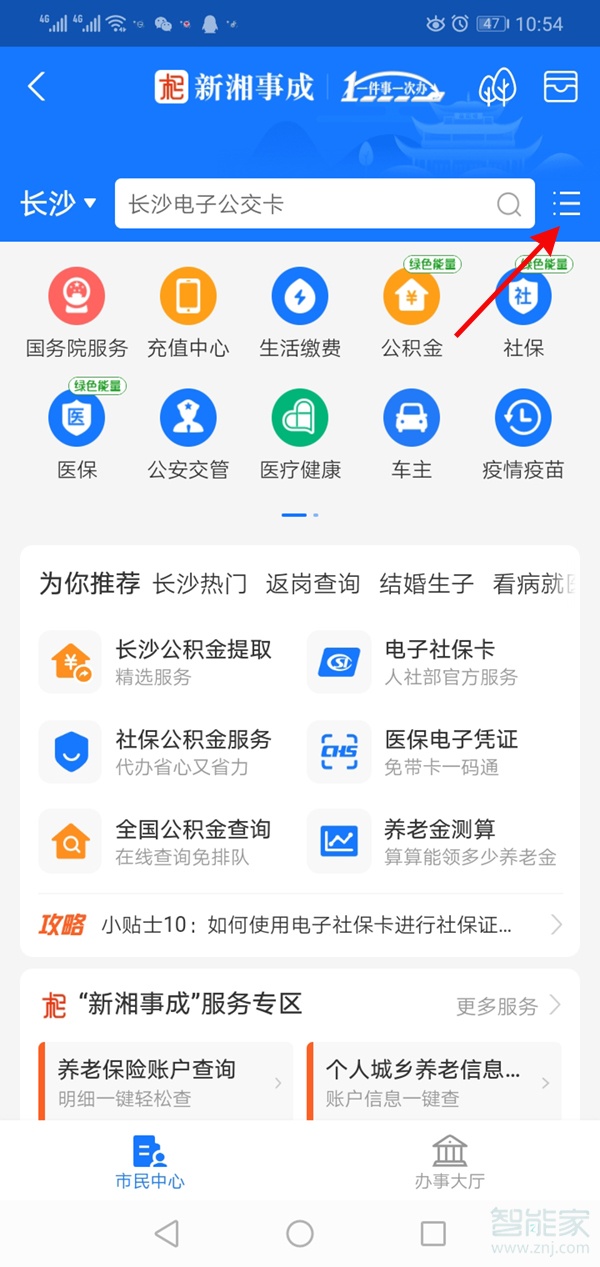Tap the search box 长沙电子公交卡
The width and height of the screenshot is (600, 1267).
310,204
